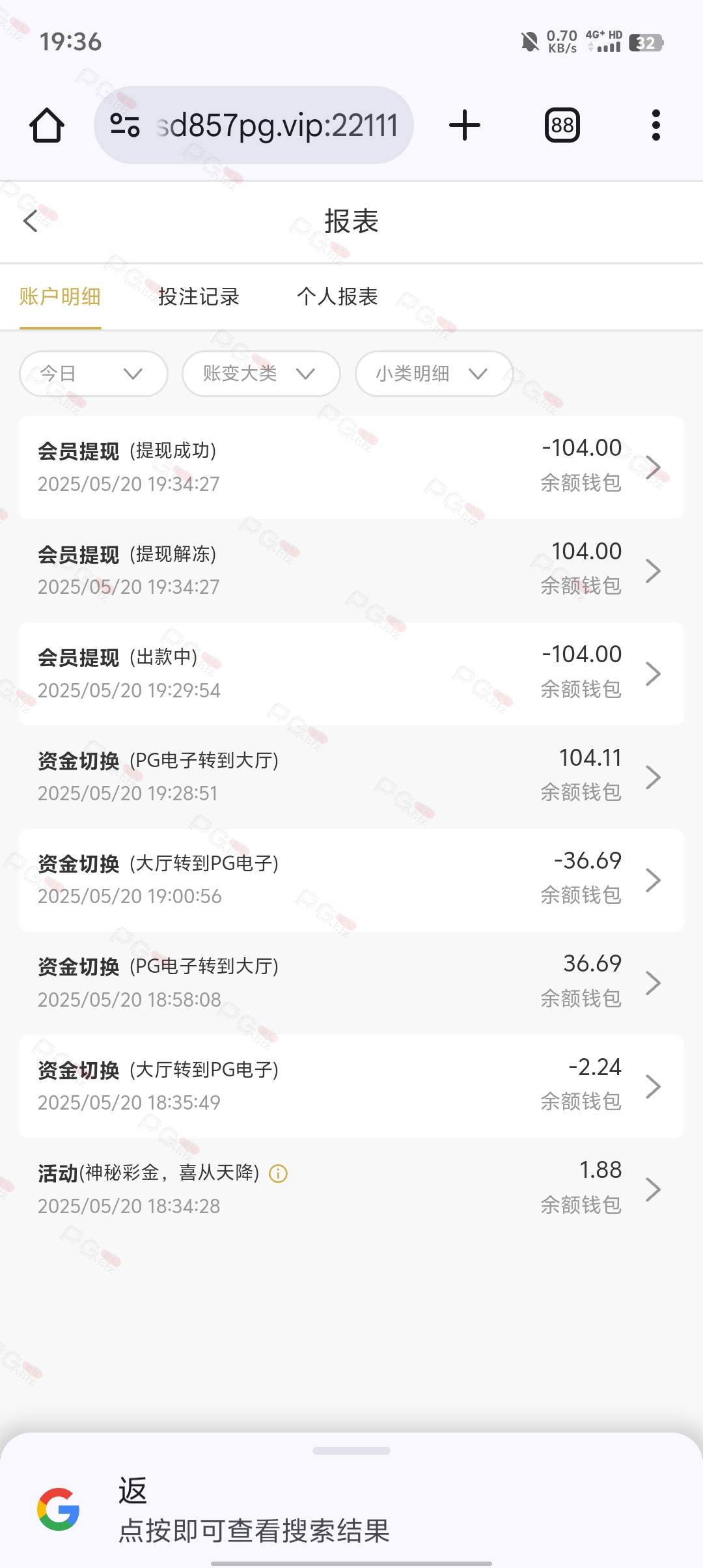The height and width of the screenshot is (1568, 703).
Task: Open the 会员提现 (出款中) record
Action: pos(351,673)
